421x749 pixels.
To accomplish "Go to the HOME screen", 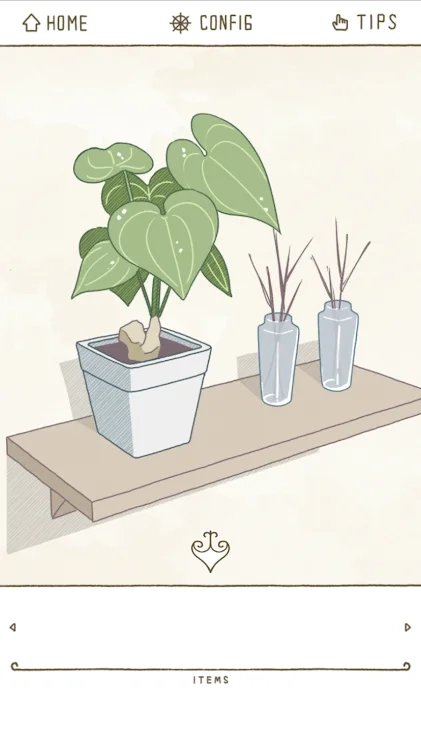I will point(55,23).
